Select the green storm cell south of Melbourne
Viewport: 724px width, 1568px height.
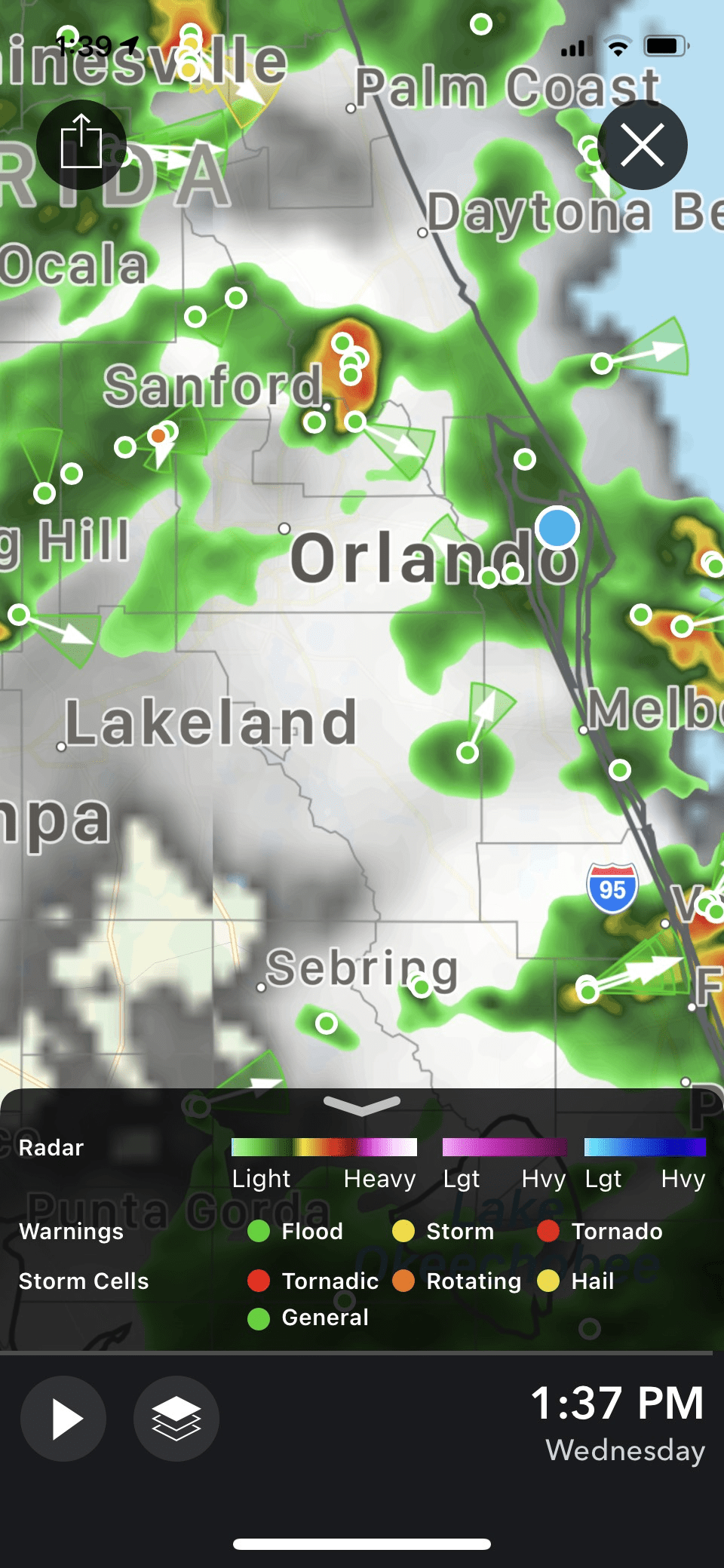coord(620,771)
